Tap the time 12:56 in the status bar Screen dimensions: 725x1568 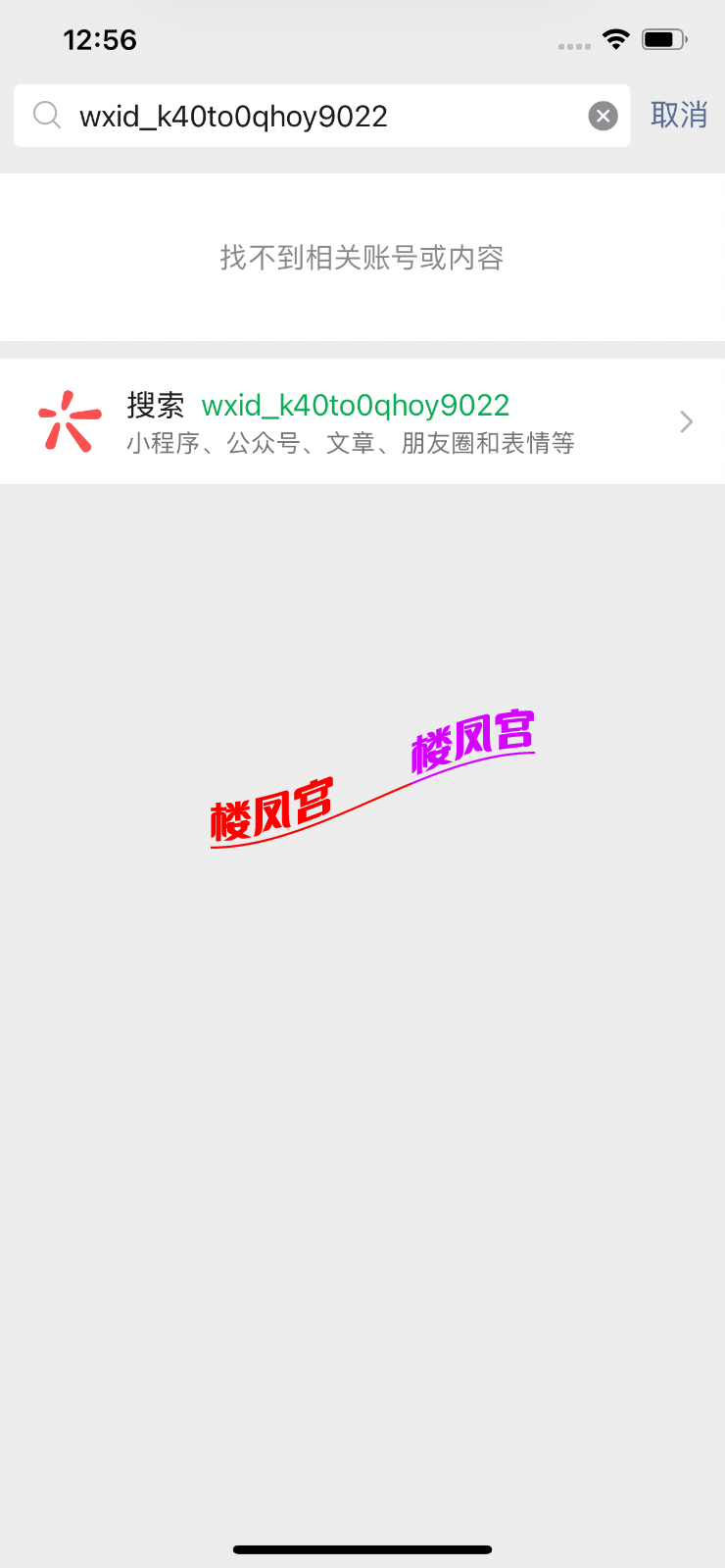pyautogui.click(x=100, y=39)
